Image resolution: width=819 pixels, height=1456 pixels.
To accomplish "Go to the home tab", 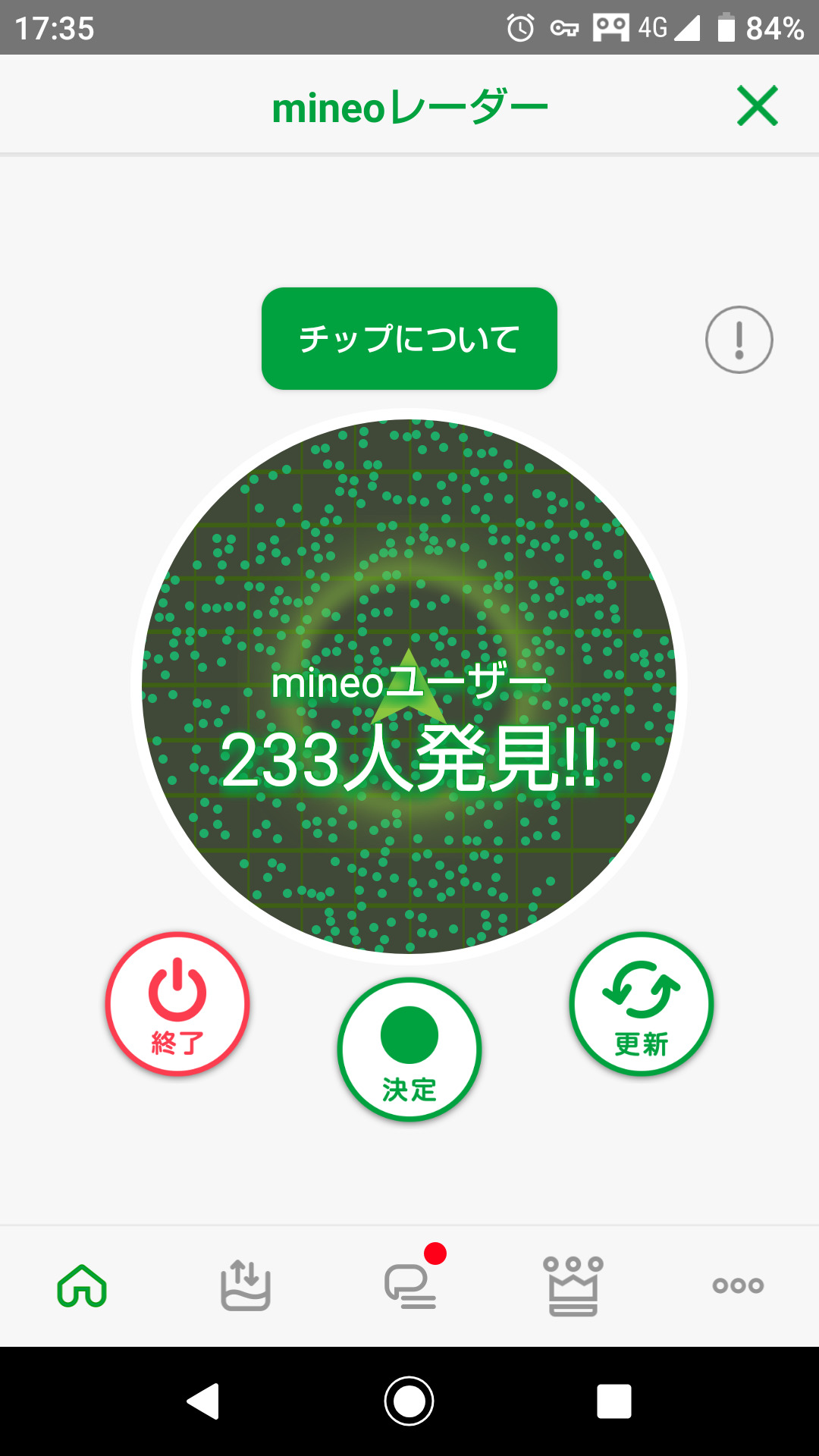I will 82,1285.
